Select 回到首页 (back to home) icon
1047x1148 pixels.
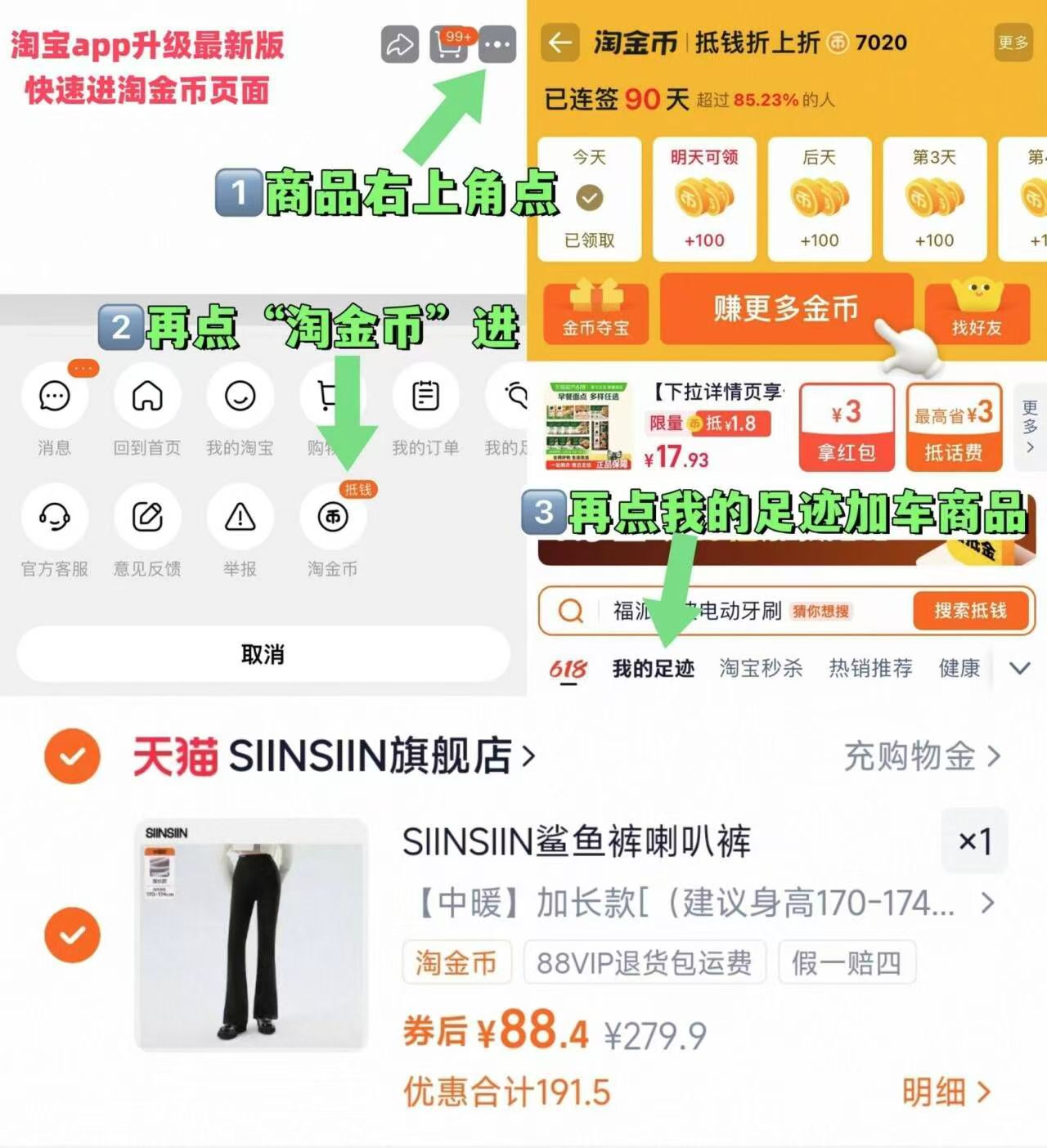(x=147, y=397)
